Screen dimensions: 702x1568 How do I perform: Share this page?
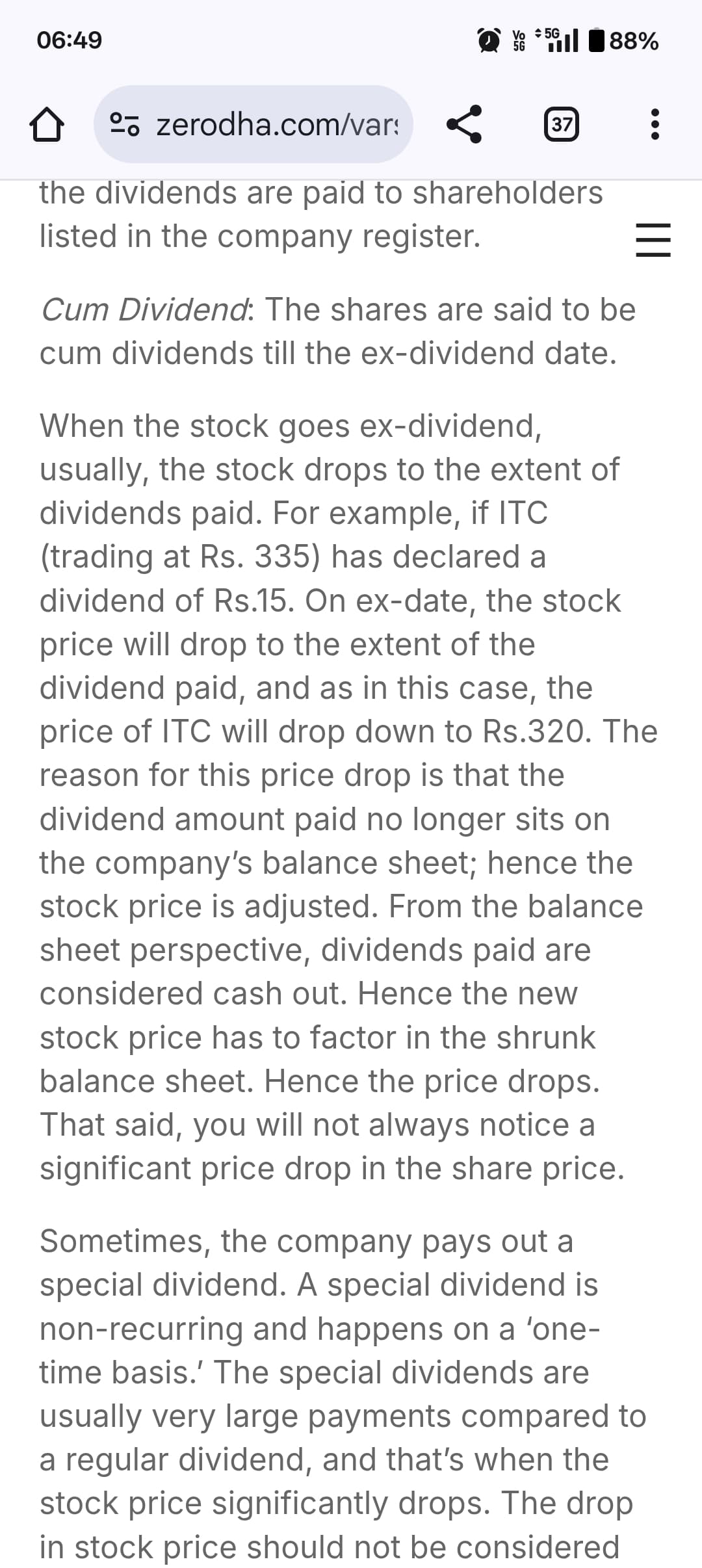point(464,124)
